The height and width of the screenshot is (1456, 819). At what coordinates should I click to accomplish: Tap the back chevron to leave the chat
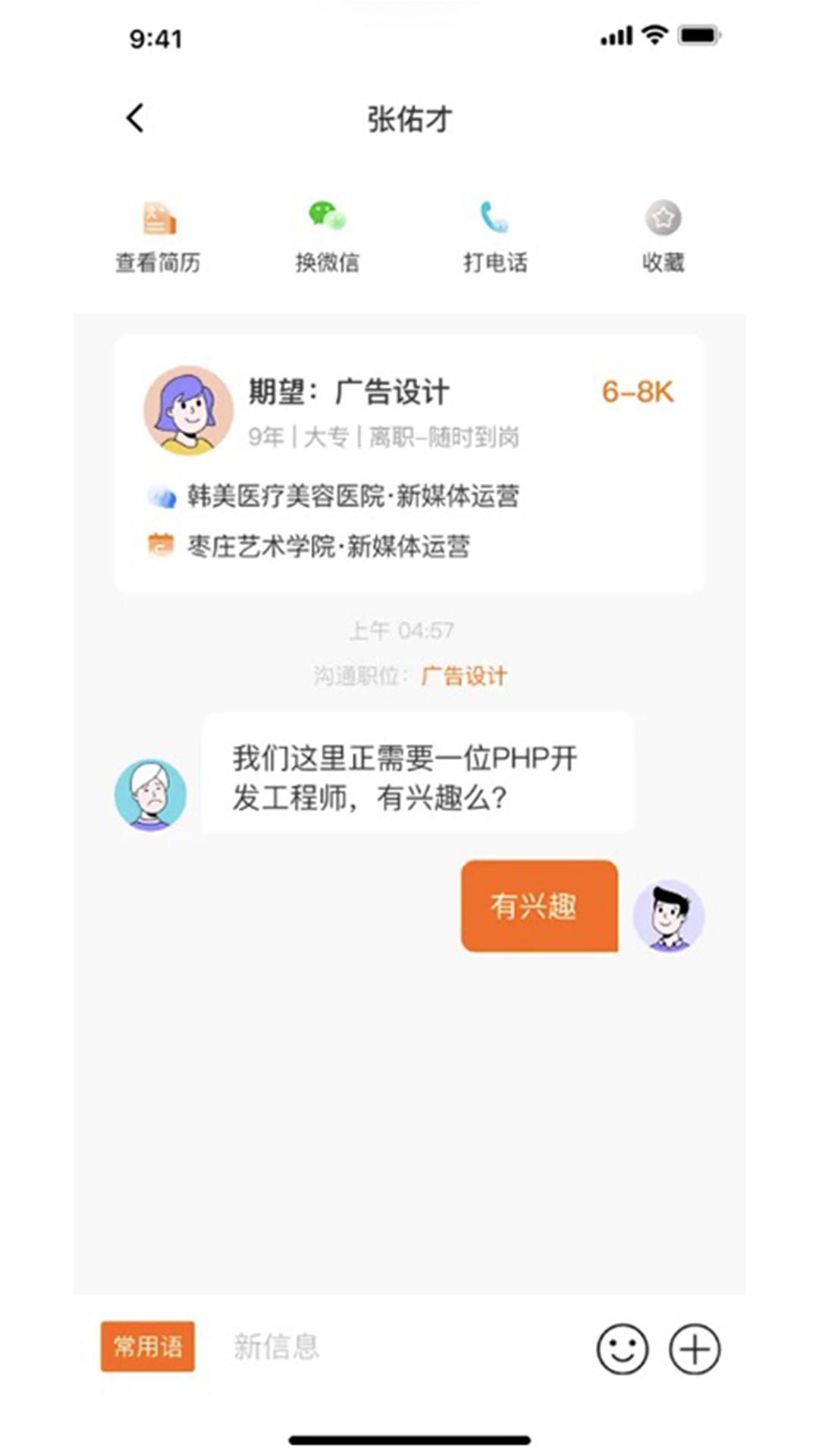[133, 118]
